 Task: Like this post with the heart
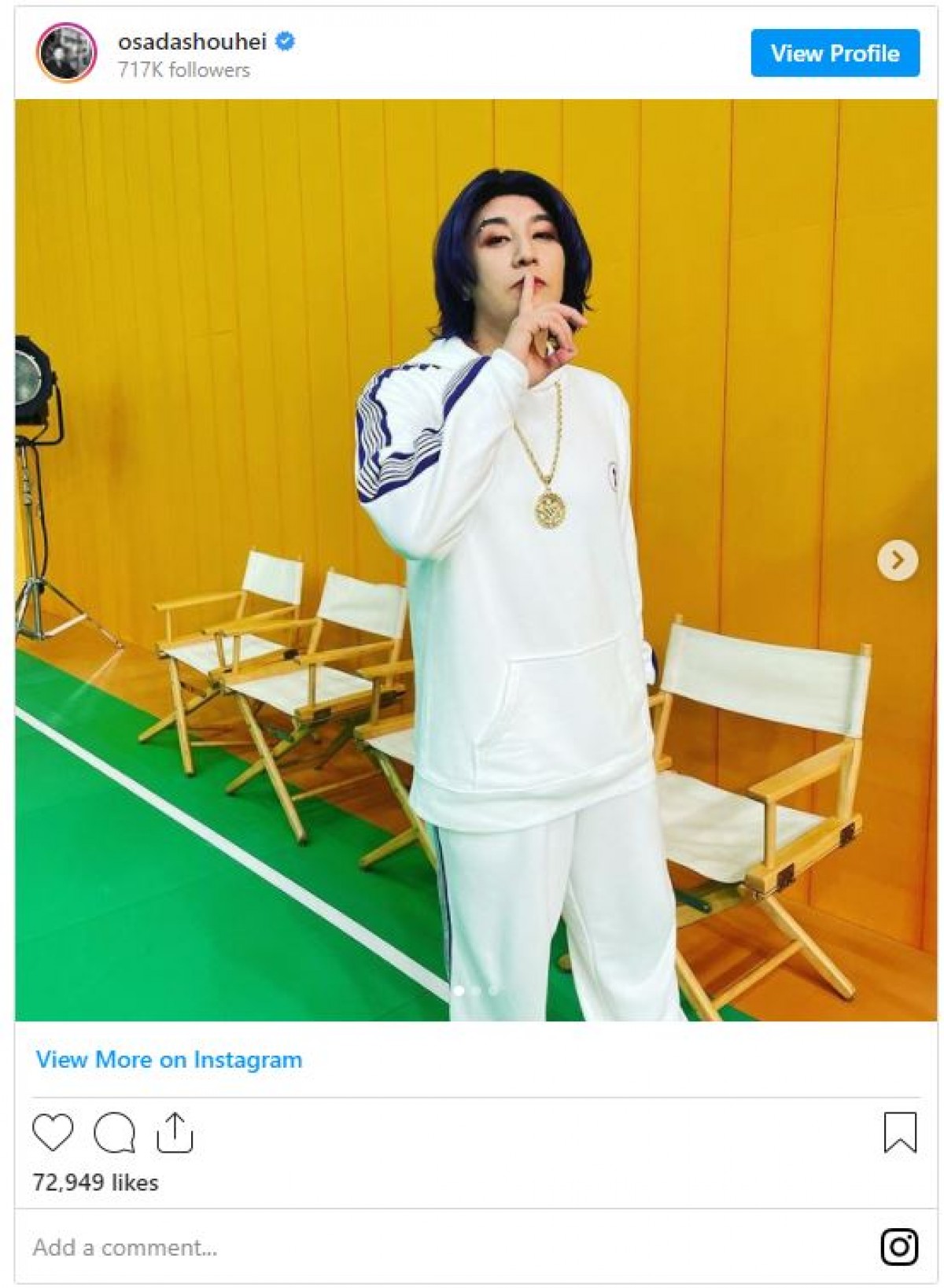[x=53, y=1133]
